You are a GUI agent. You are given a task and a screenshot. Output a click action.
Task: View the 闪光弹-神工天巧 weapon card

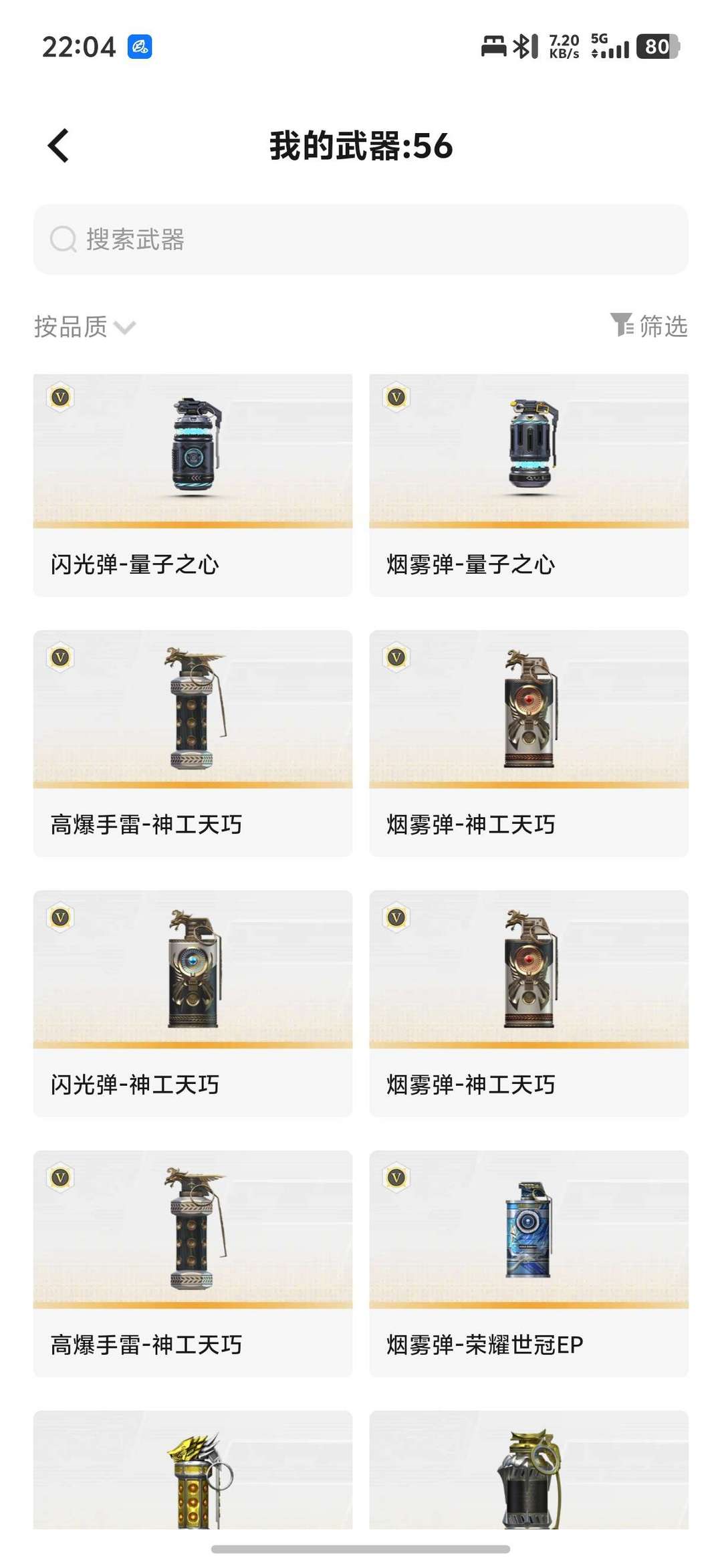[193, 1003]
